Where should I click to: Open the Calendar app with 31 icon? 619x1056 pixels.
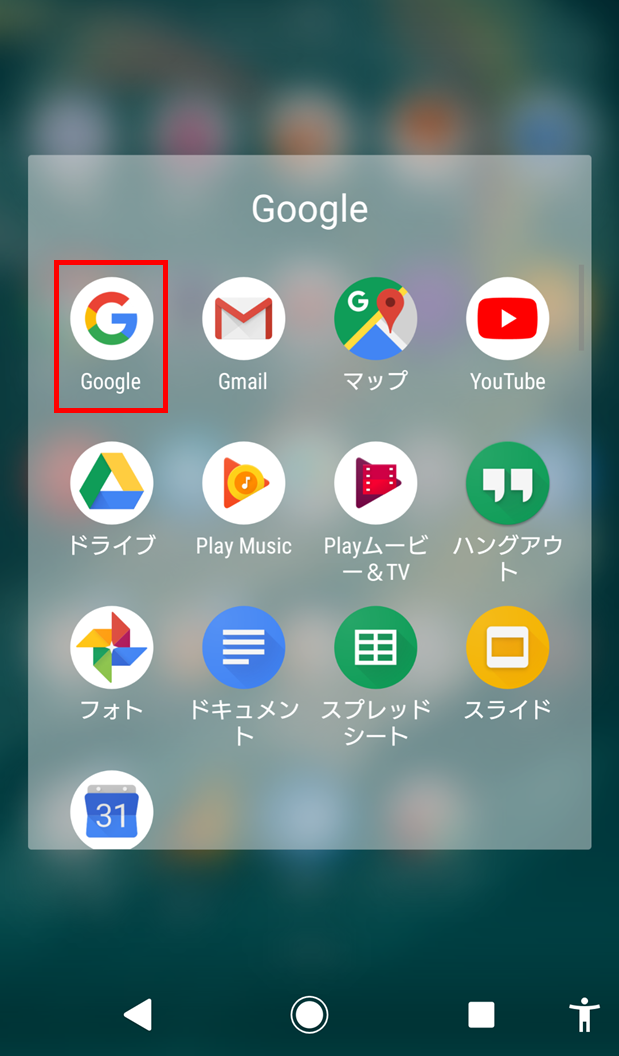click(111, 808)
